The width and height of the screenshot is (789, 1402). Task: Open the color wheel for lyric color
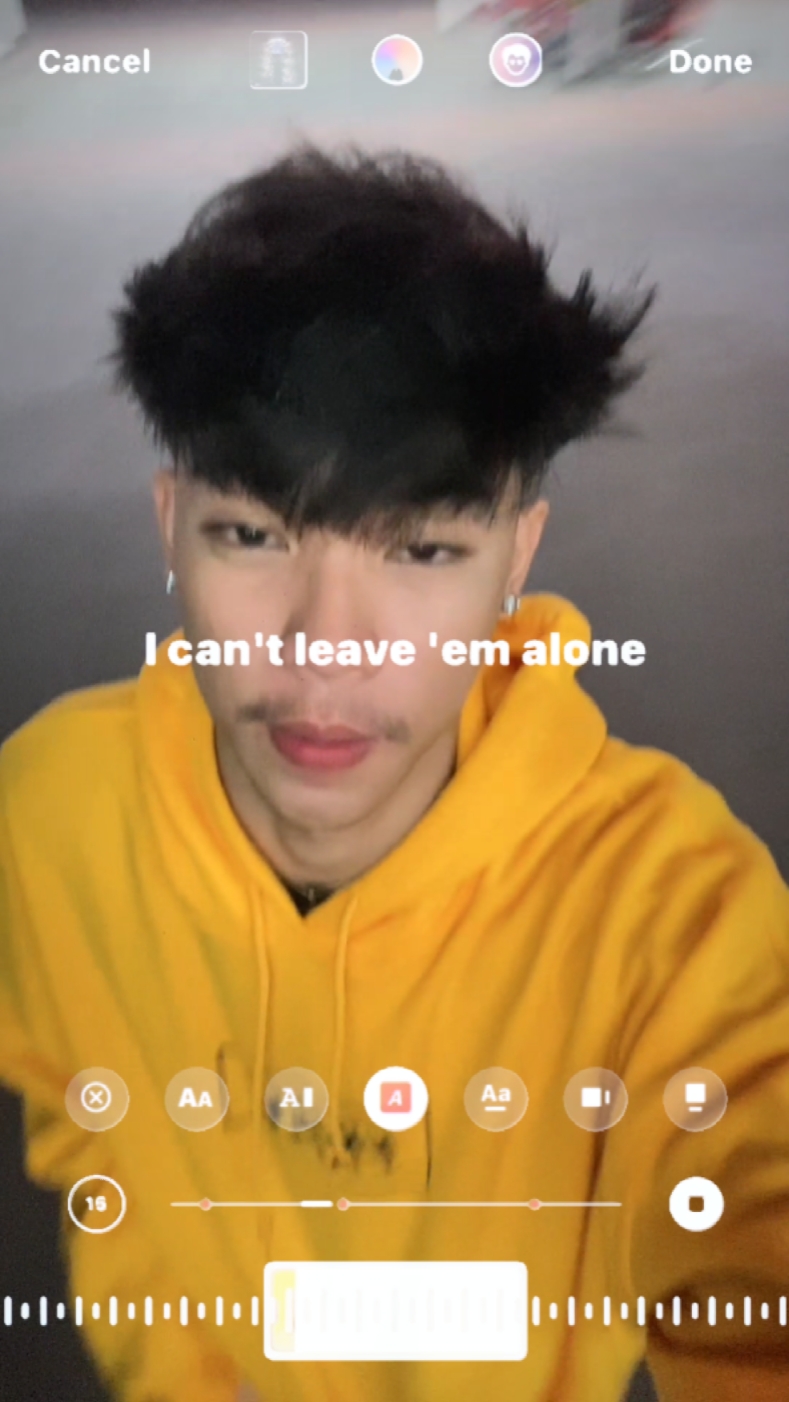click(397, 61)
